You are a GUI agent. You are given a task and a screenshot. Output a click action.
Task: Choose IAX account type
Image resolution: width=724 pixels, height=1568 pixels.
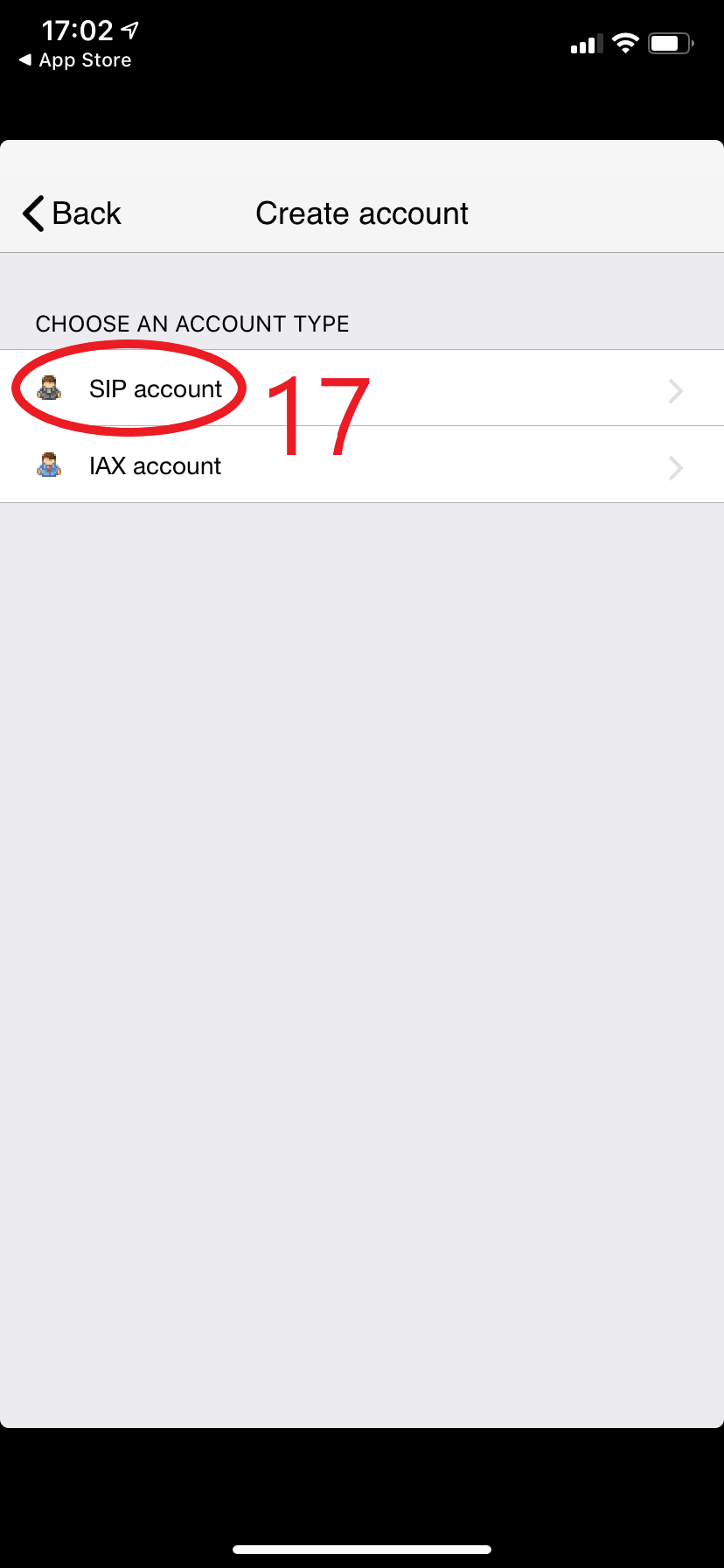[x=362, y=465]
